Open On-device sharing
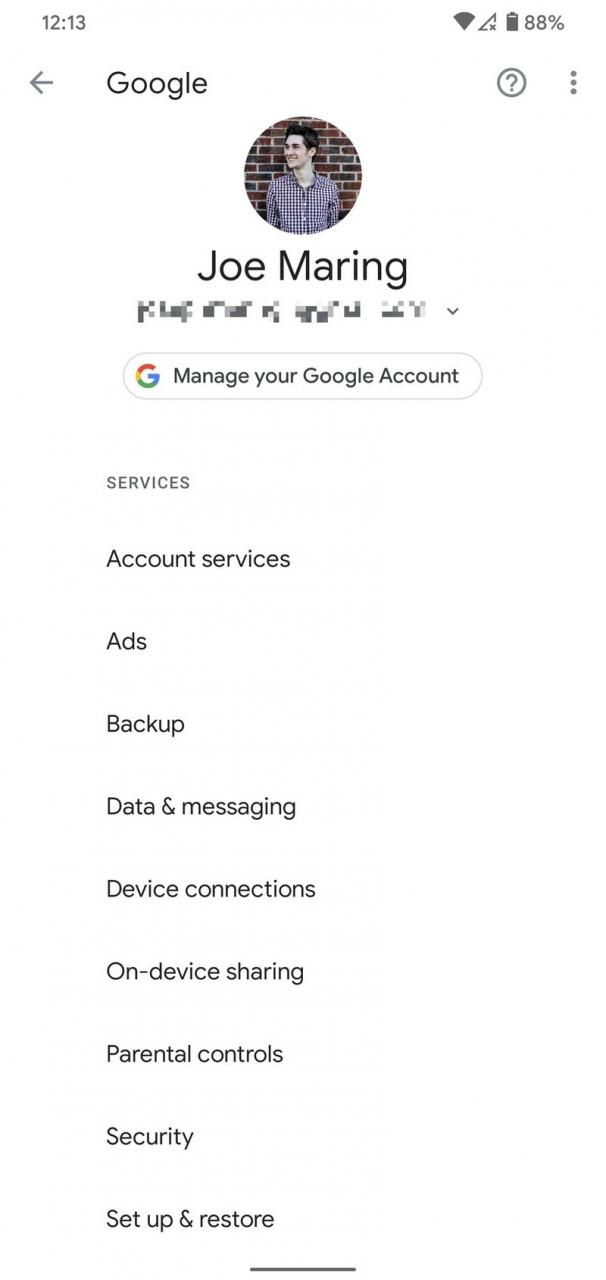The height and width of the screenshot is (1280, 606). click(303, 971)
